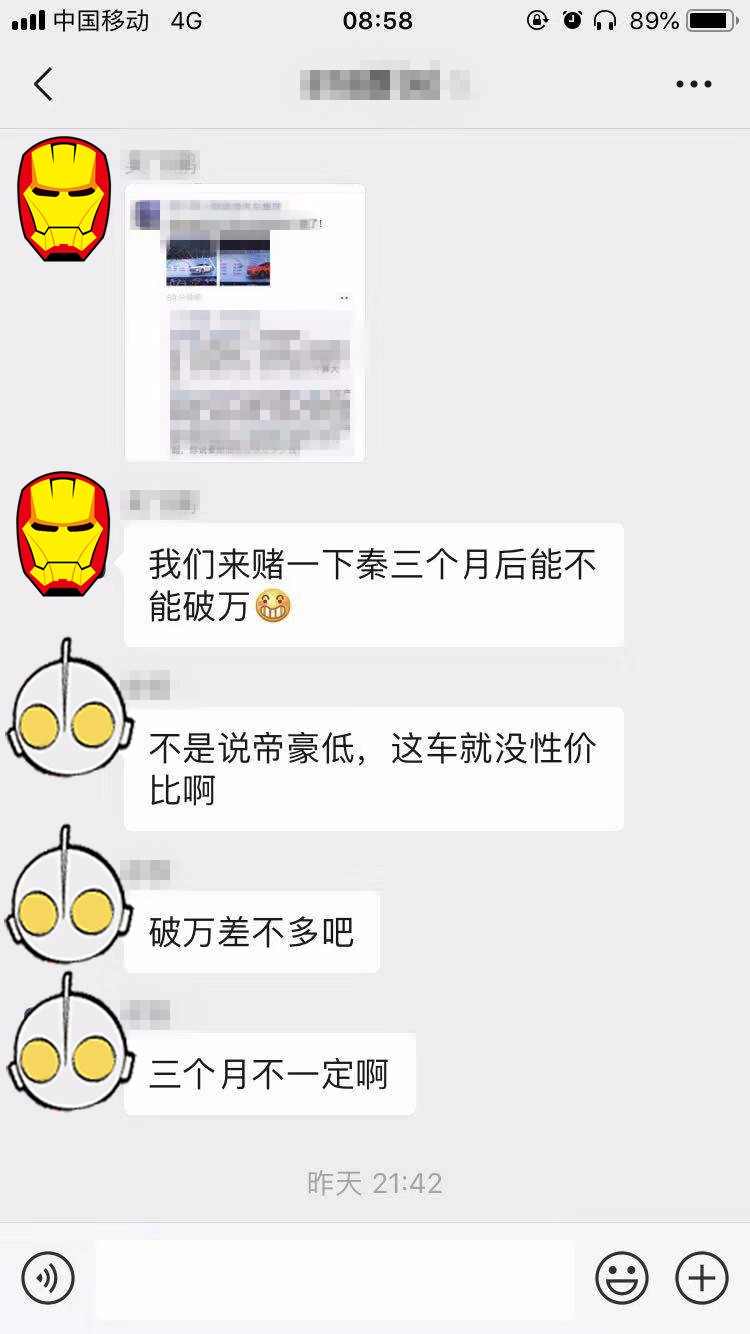This screenshot has width=750, height=1334.
Task: Open Iron Man avatar profile beside image message
Action: [x=64, y=199]
